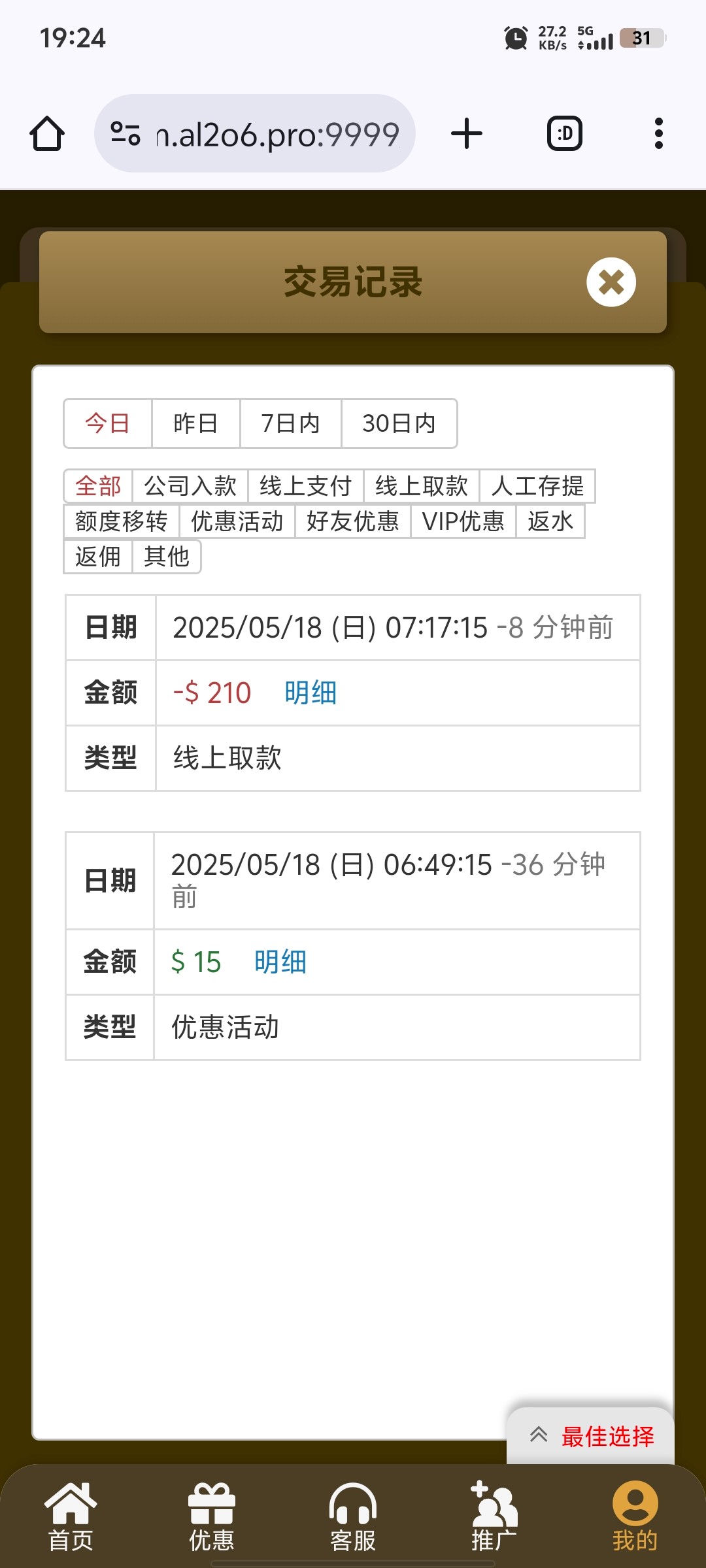Show 返水 records

pyautogui.click(x=550, y=521)
